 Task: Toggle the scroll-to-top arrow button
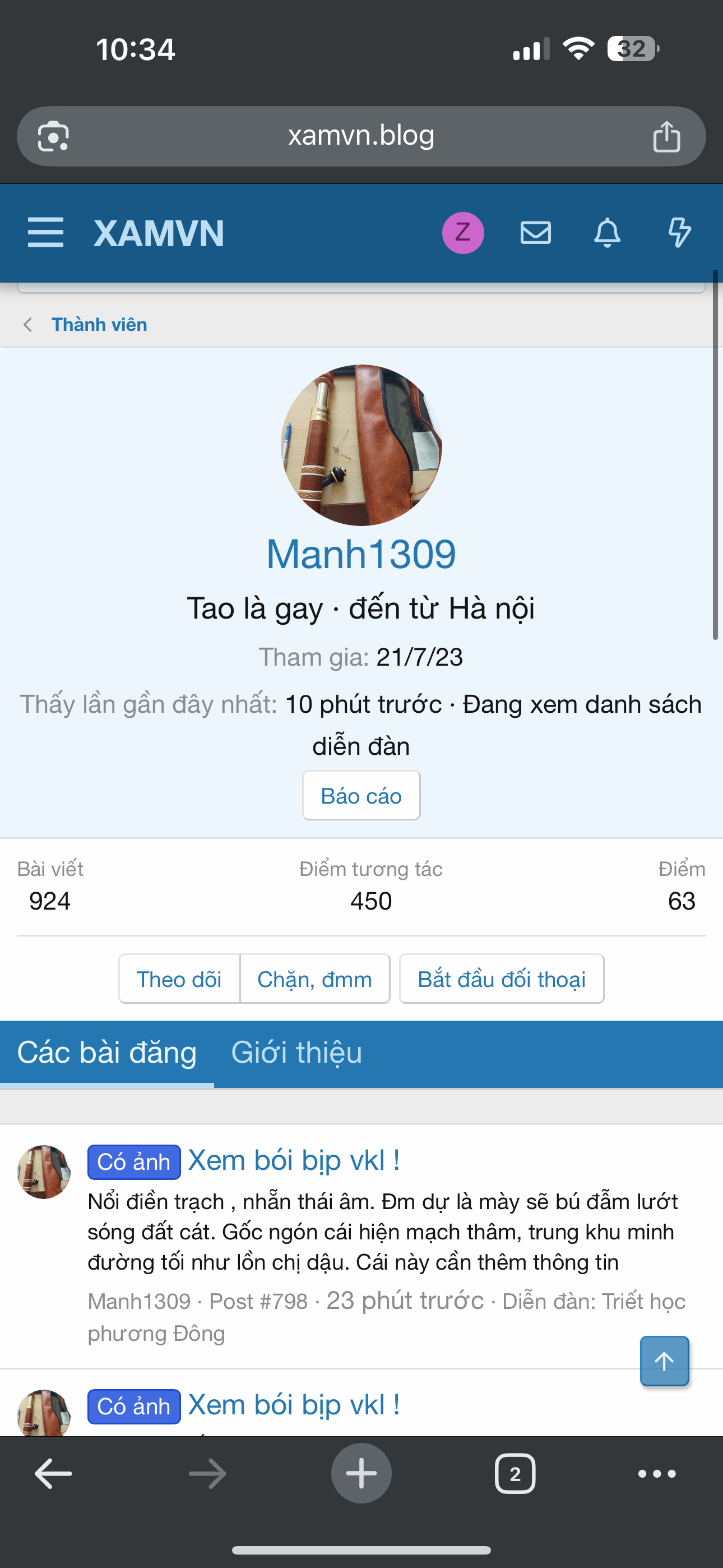click(x=664, y=1362)
